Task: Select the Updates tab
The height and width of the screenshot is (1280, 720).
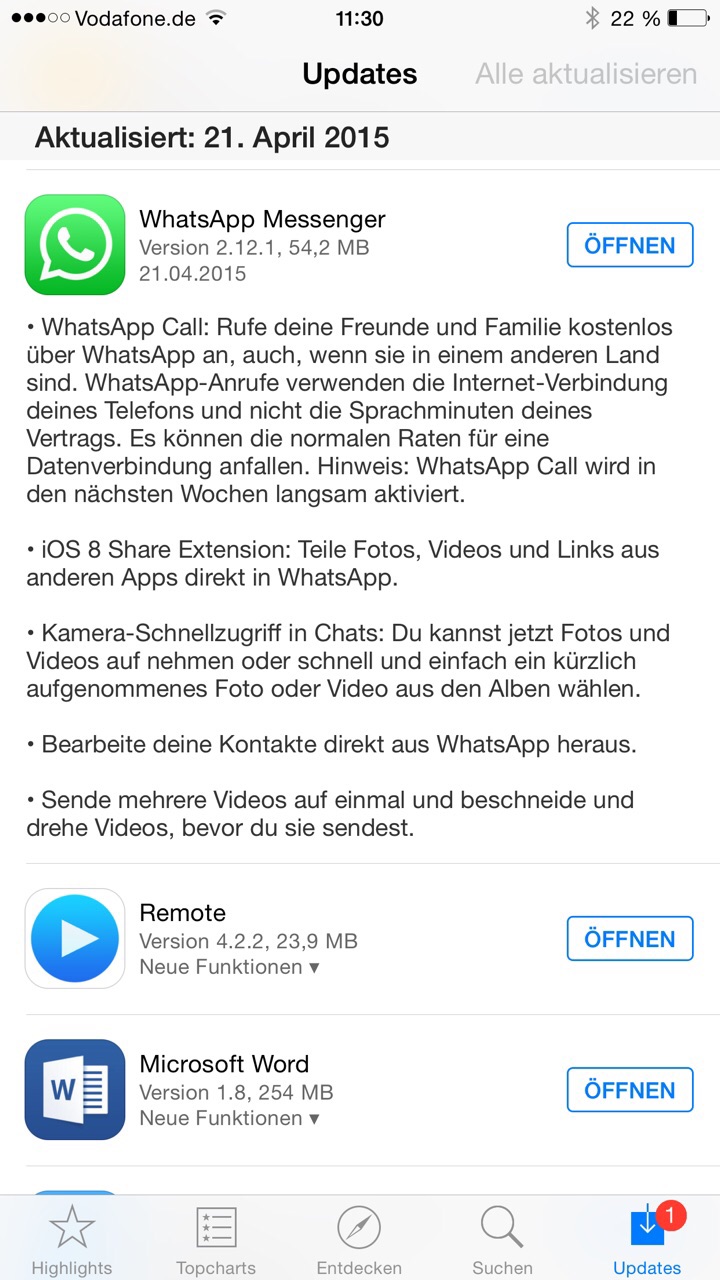Action: [647, 1240]
